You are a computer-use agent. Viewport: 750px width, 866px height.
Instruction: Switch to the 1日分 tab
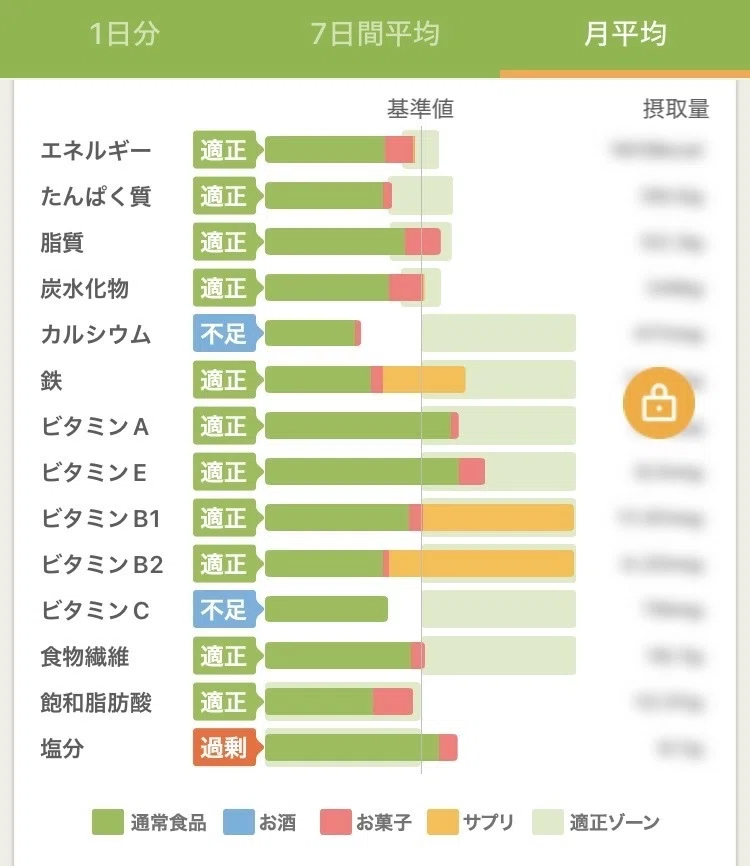click(x=125, y=34)
